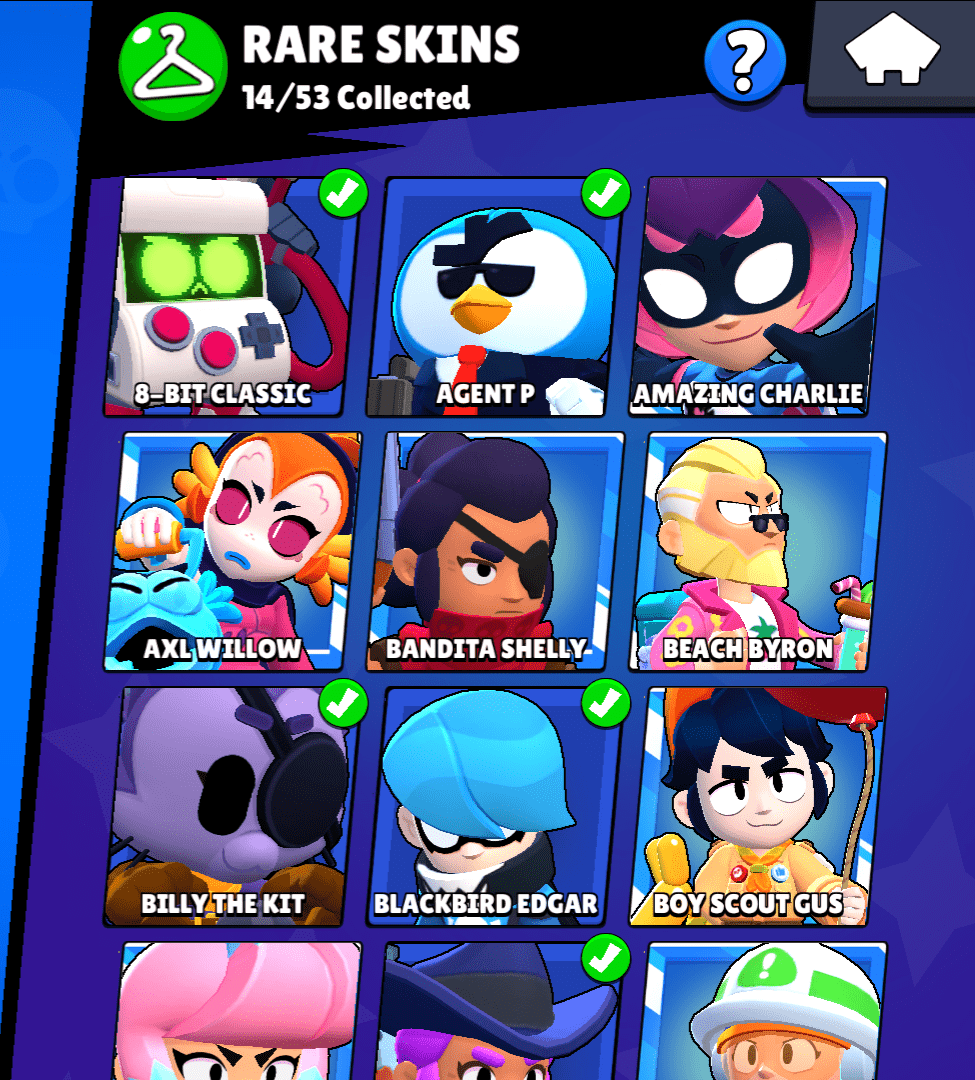View the Amazing Charlie skin
The image size is (975, 1080).
click(758, 298)
